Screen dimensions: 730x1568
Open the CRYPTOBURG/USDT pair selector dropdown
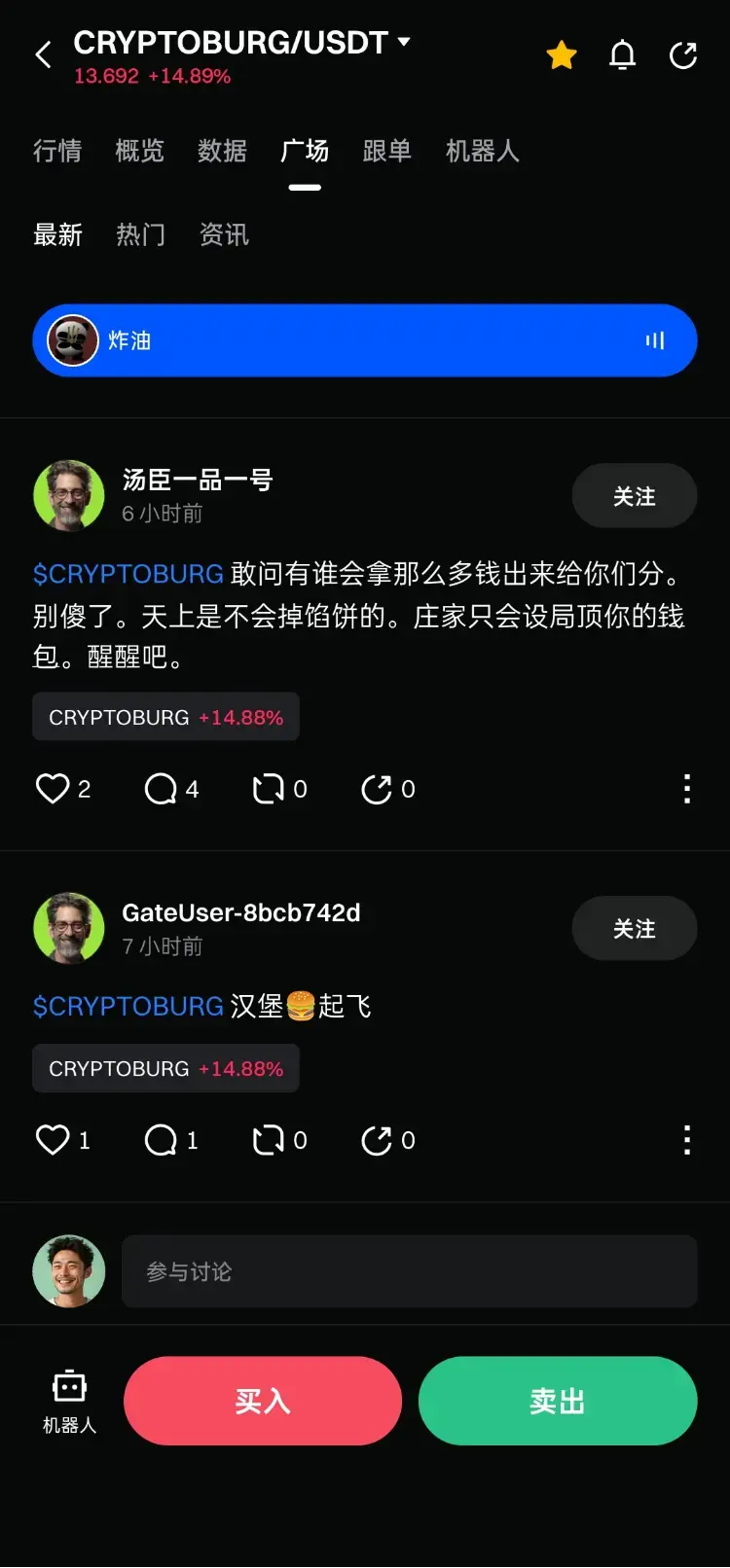(x=403, y=43)
